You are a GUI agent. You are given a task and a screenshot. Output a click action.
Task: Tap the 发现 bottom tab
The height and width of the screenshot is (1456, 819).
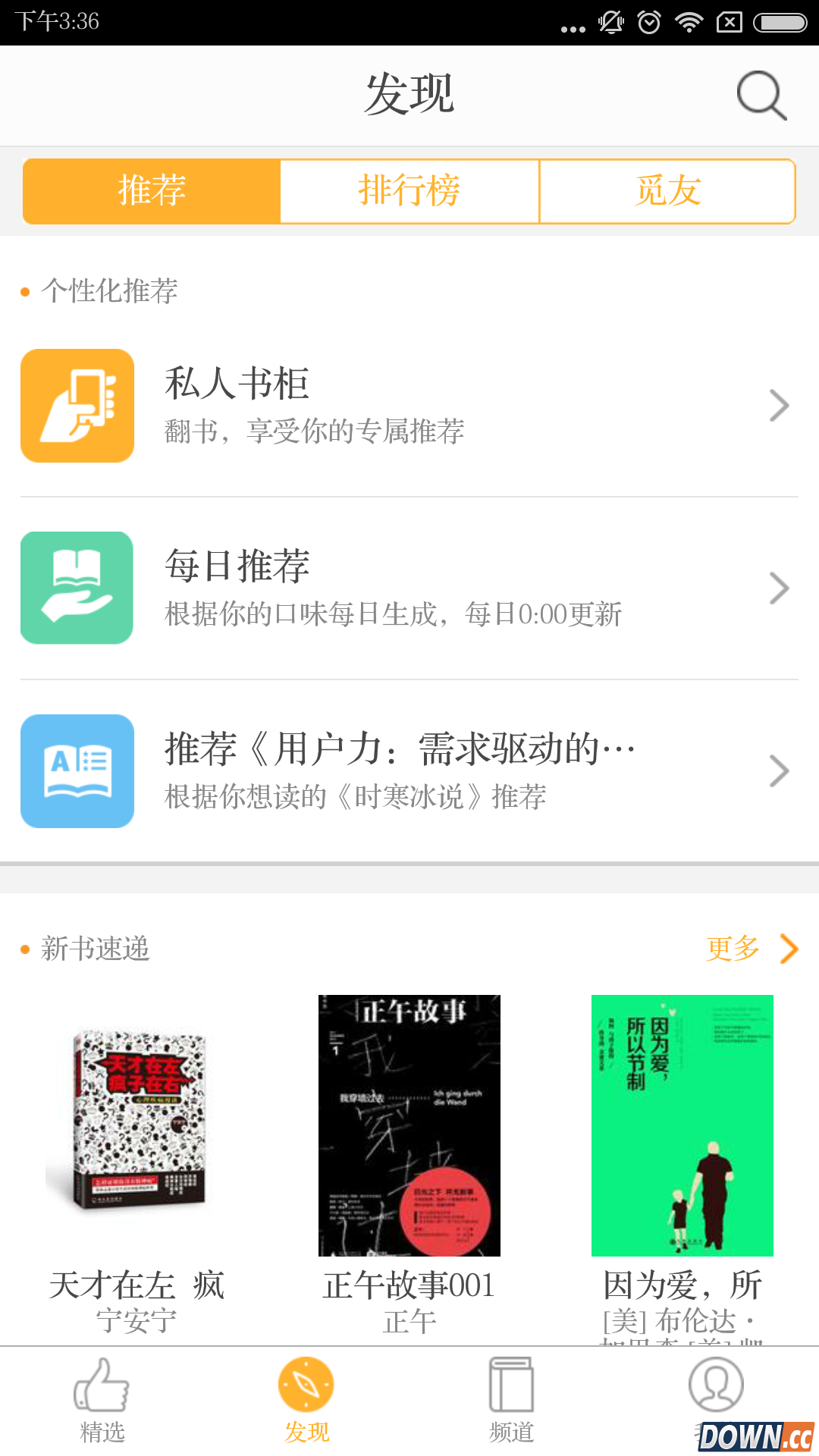[x=306, y=1400]
